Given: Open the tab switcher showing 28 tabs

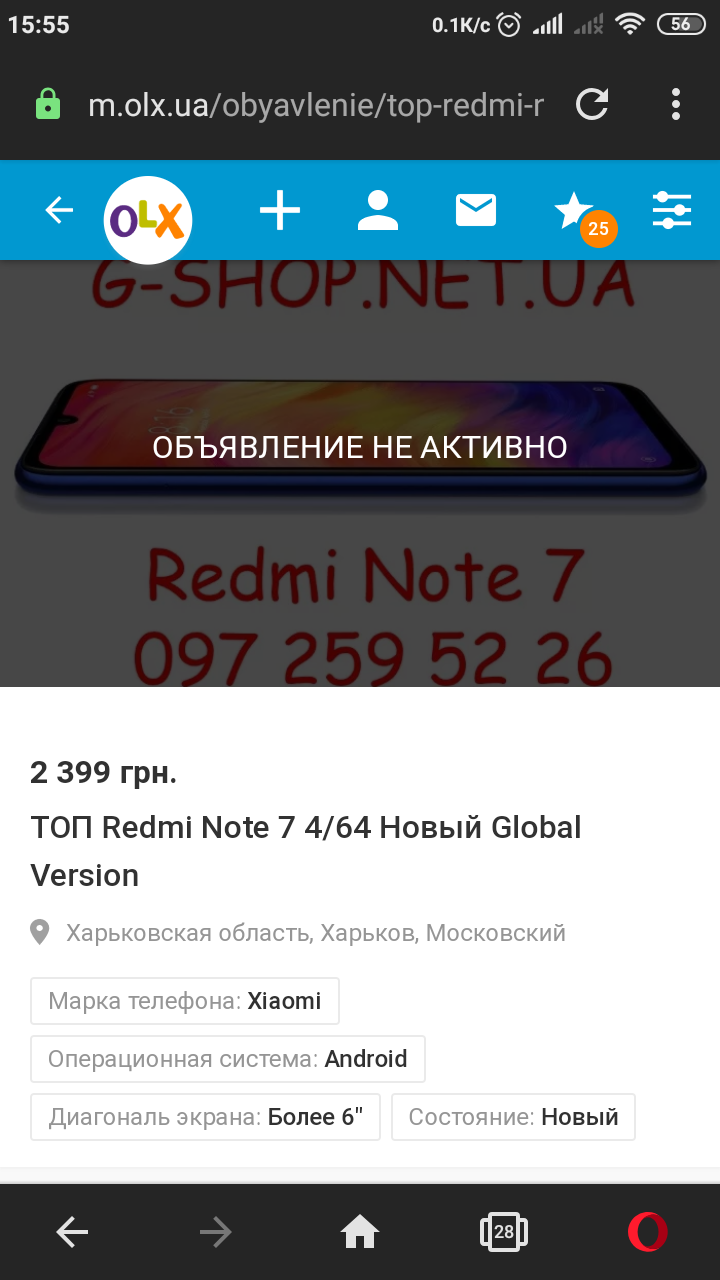Looking at the screenshot, I should (504, 1232).
